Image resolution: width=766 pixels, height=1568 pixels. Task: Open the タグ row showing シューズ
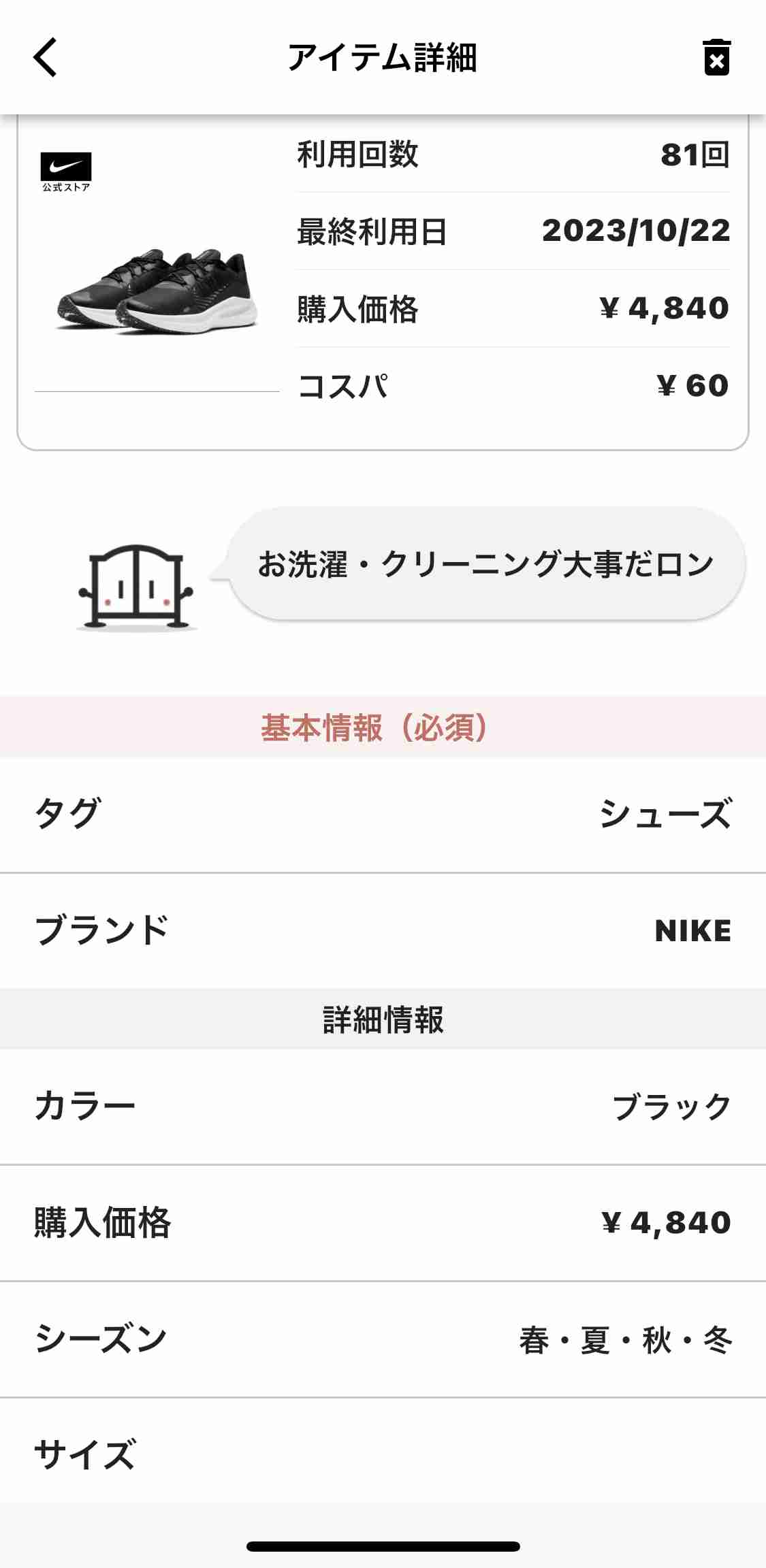click(x=383, y=815)
